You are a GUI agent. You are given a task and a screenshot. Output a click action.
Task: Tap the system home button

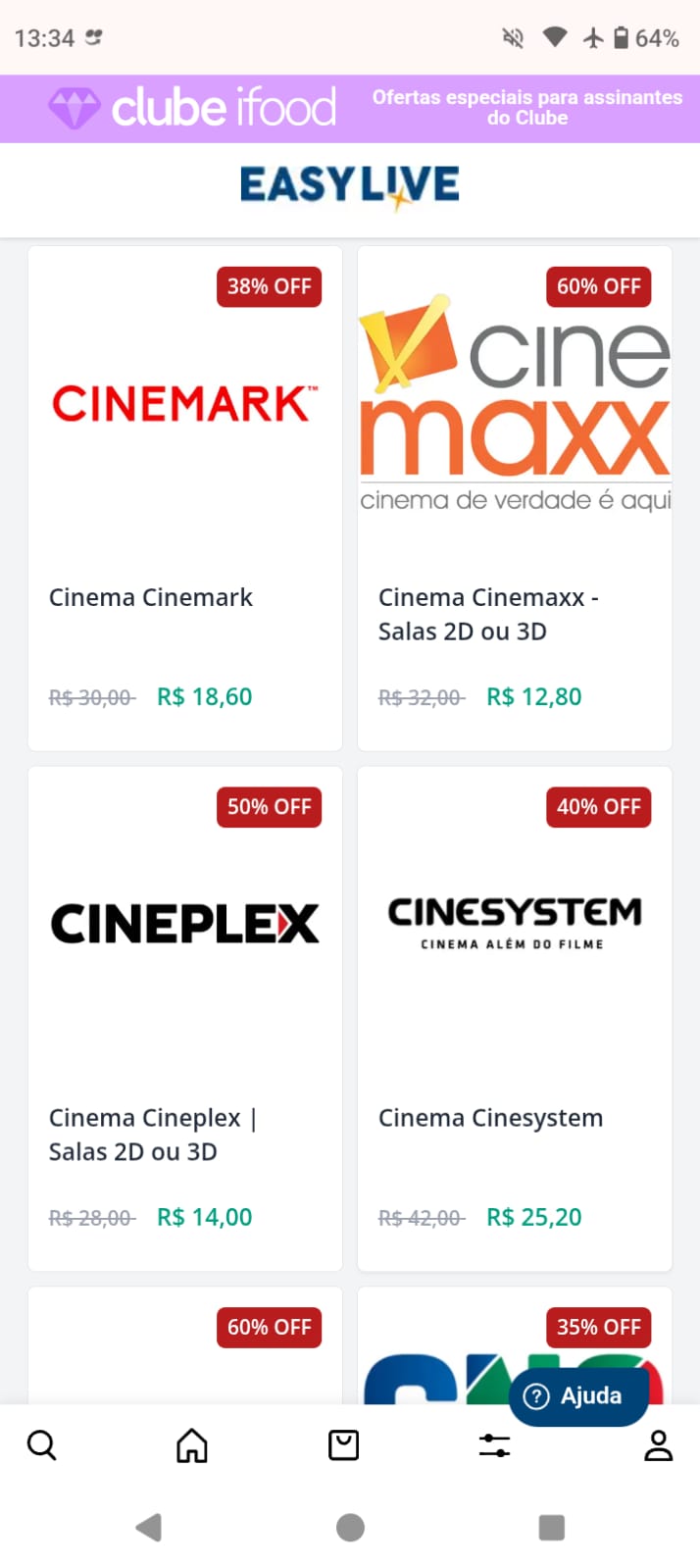pyautogui.click(x=350, y=1527)
